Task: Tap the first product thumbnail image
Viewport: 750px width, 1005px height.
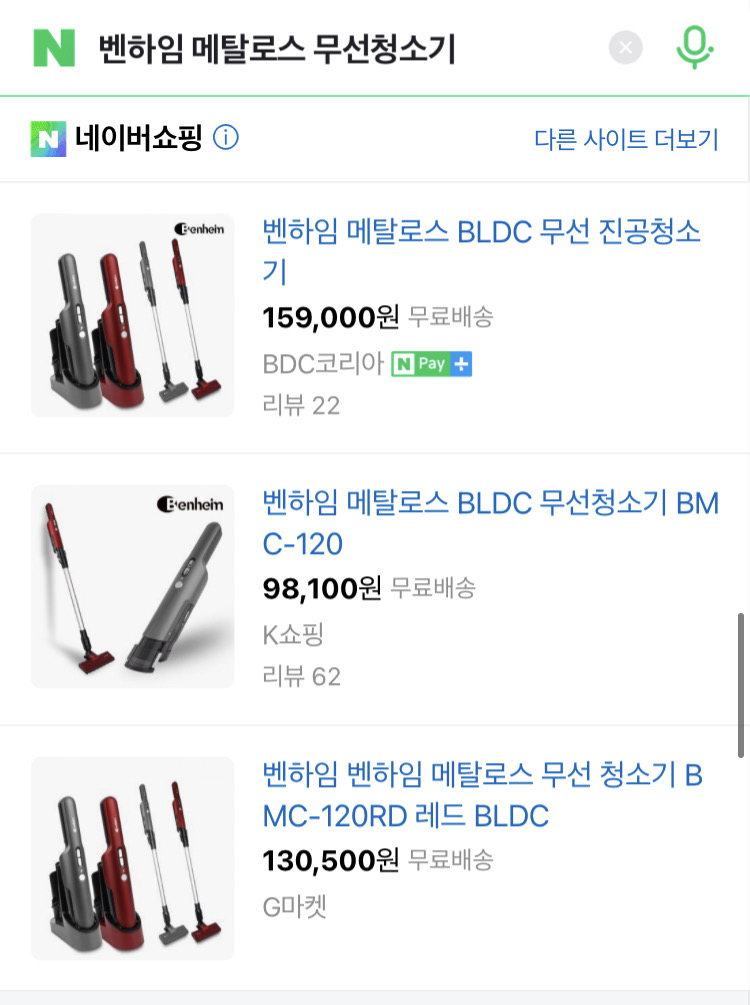Action: pos(132,315)
